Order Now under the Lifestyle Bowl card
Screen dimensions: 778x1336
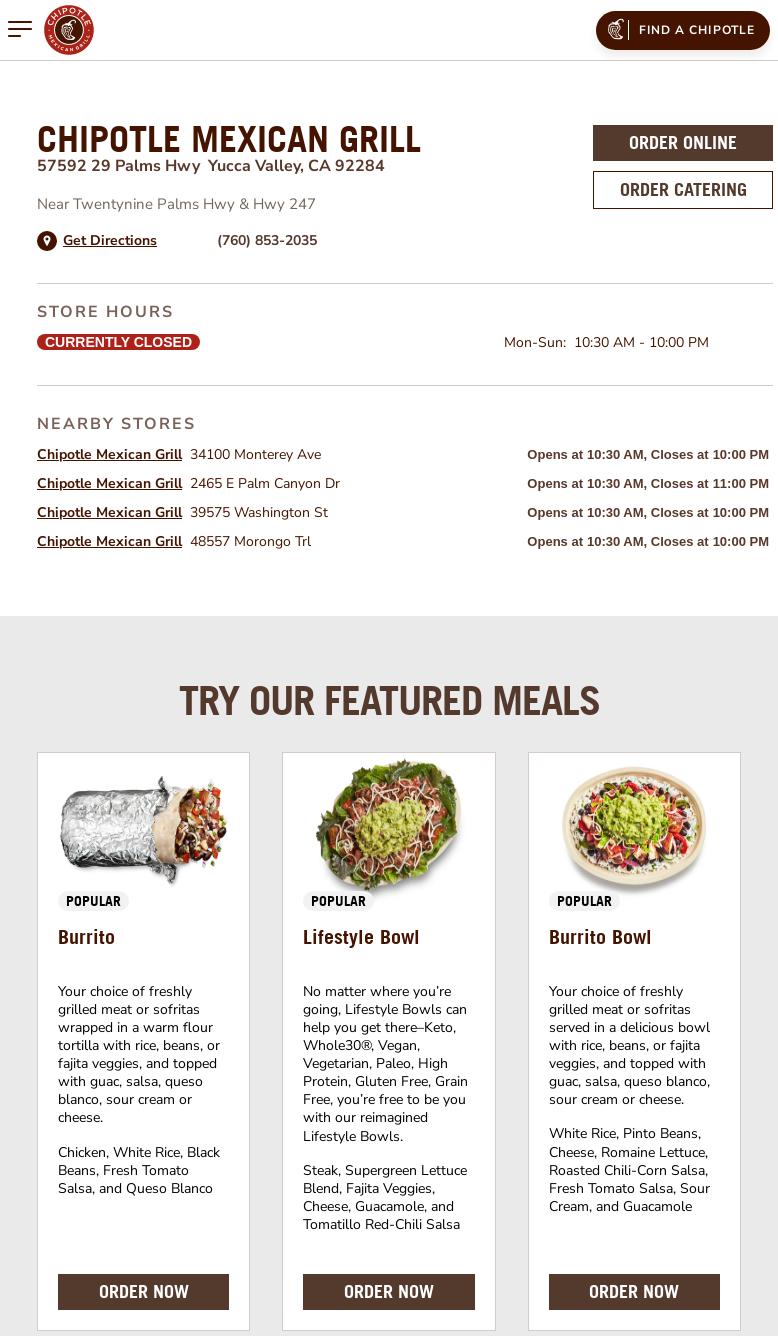click(388, 1291)
